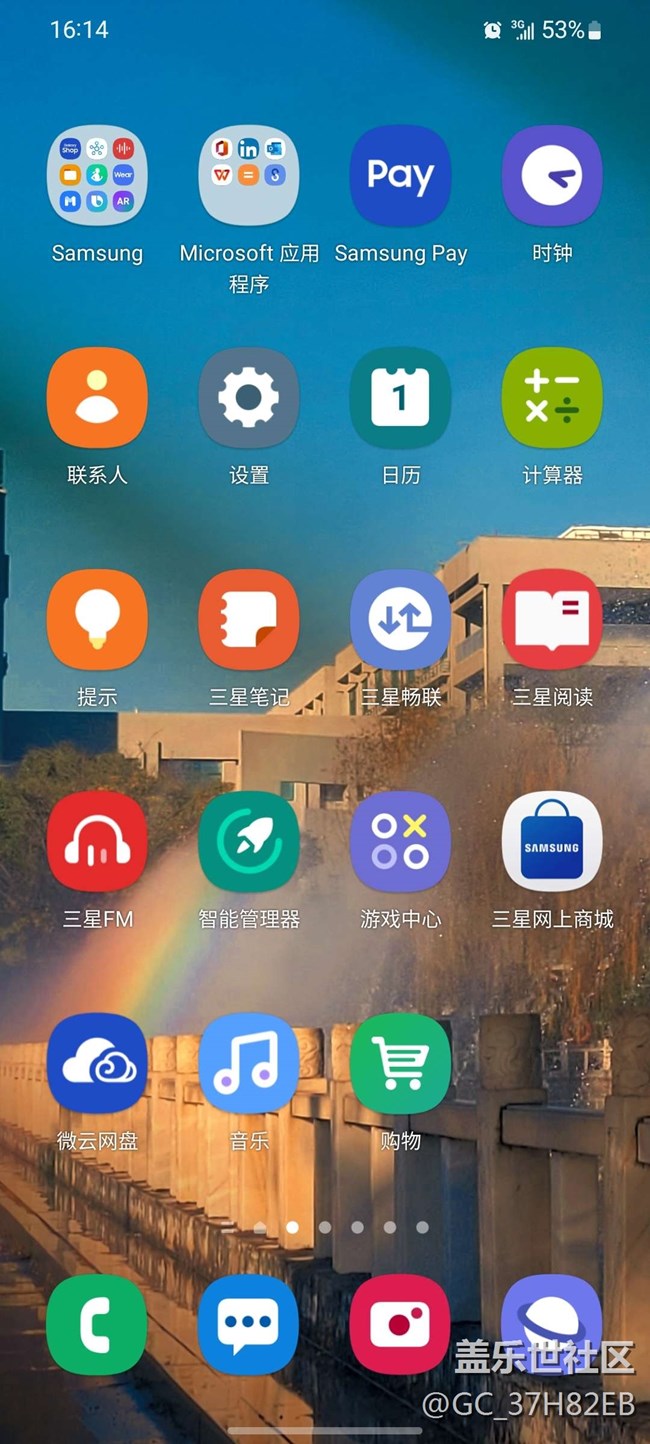Screen dimensions: 650x1444
Task: Open 联系人 contacts app
Action: tap(97, 397)
